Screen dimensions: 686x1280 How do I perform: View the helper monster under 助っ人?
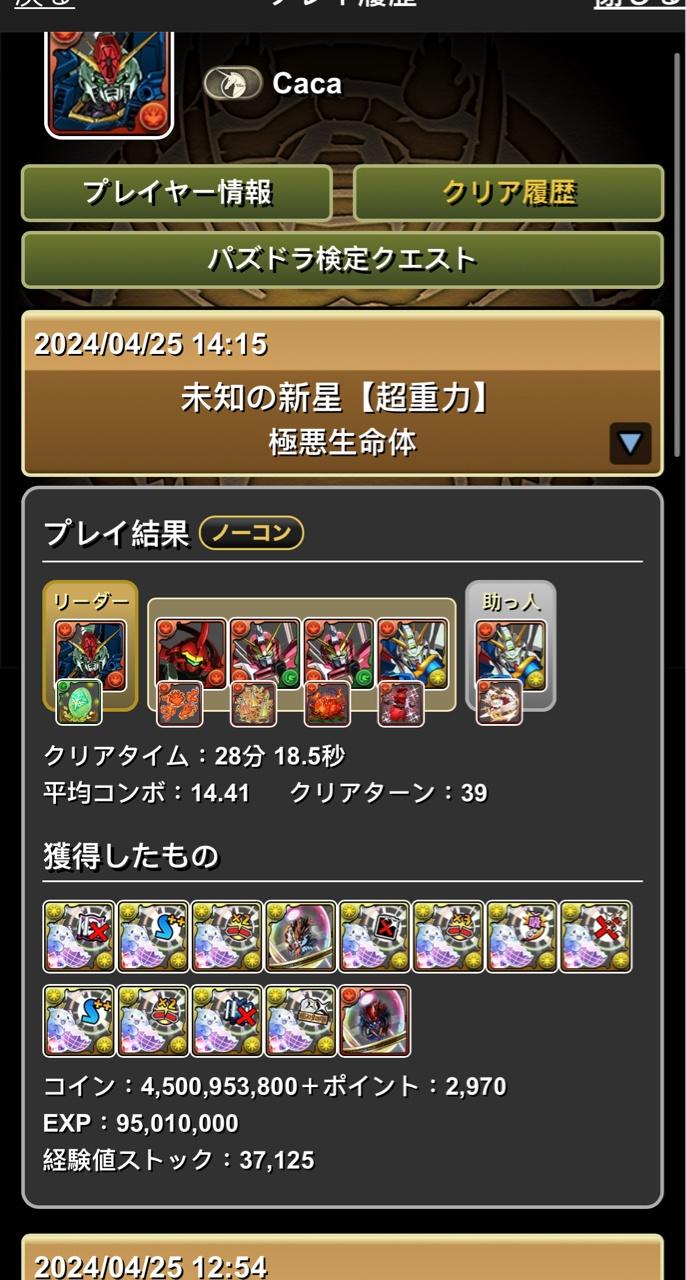tap(510, 655)
